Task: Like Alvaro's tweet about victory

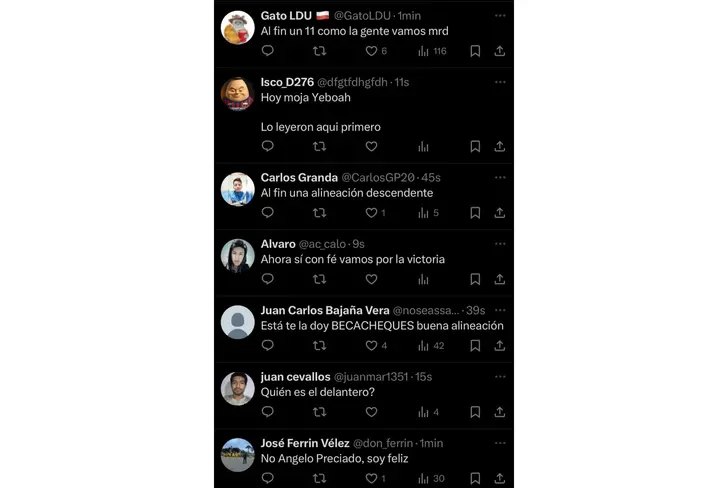Action: click(x=371, y=280)
